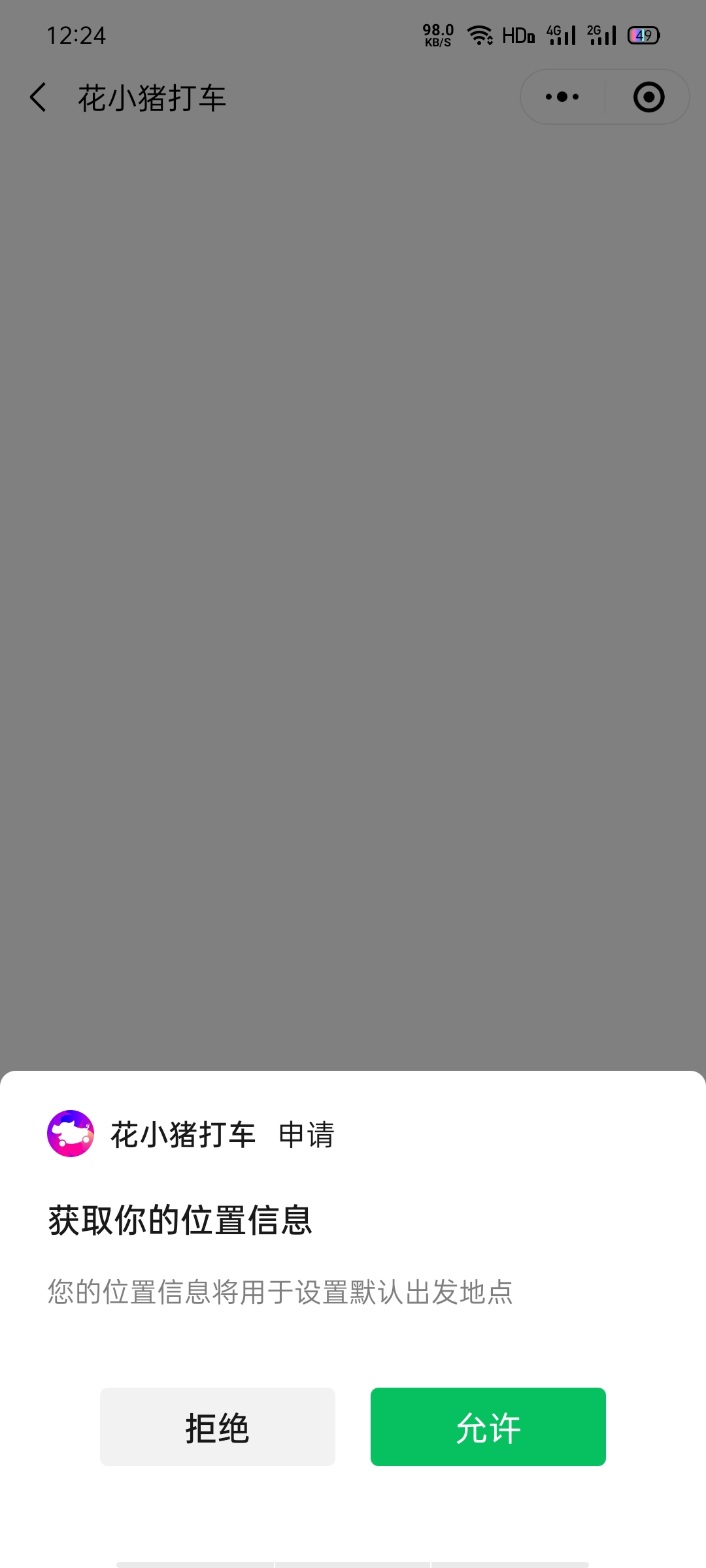Tap the dimmed area above the dialog
The image size is (706, 1568).
tap(353, 588)
